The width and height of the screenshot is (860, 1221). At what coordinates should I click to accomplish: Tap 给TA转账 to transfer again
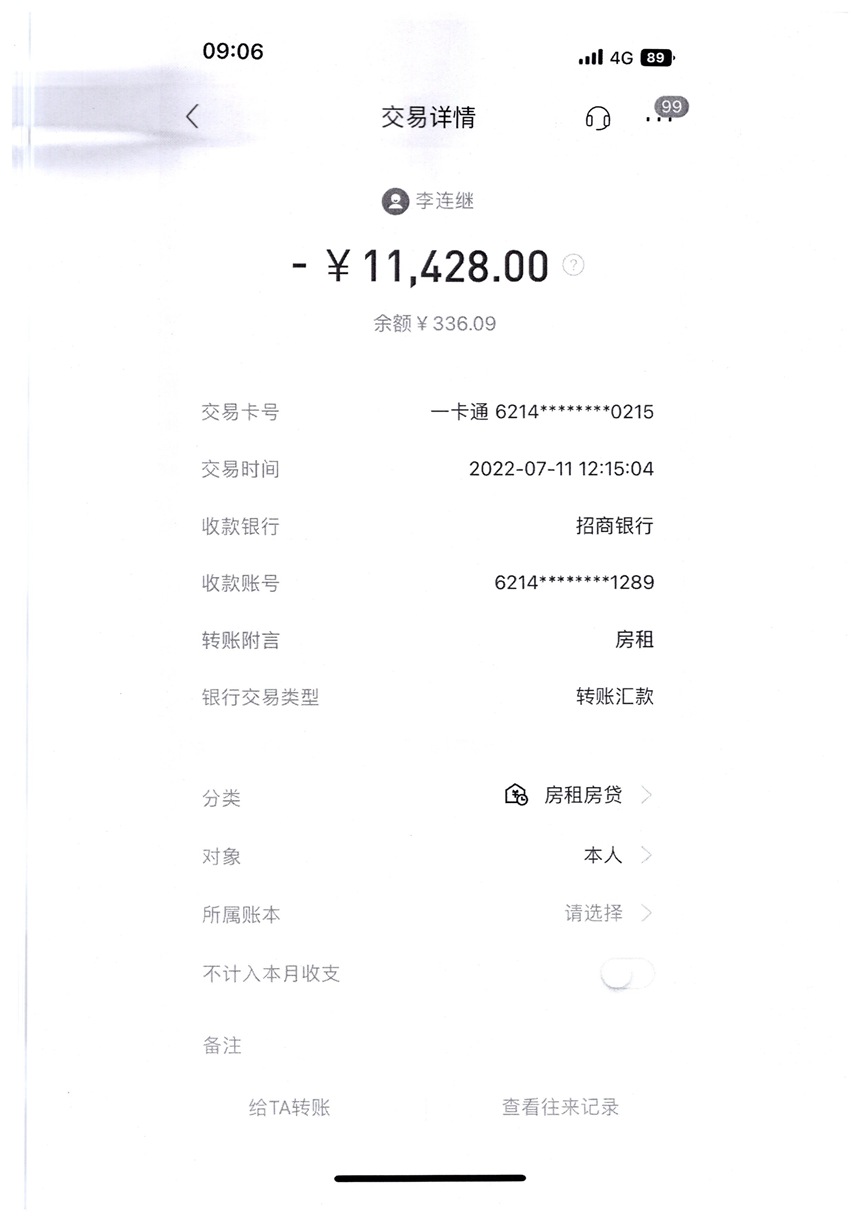tap(289, 1107)
